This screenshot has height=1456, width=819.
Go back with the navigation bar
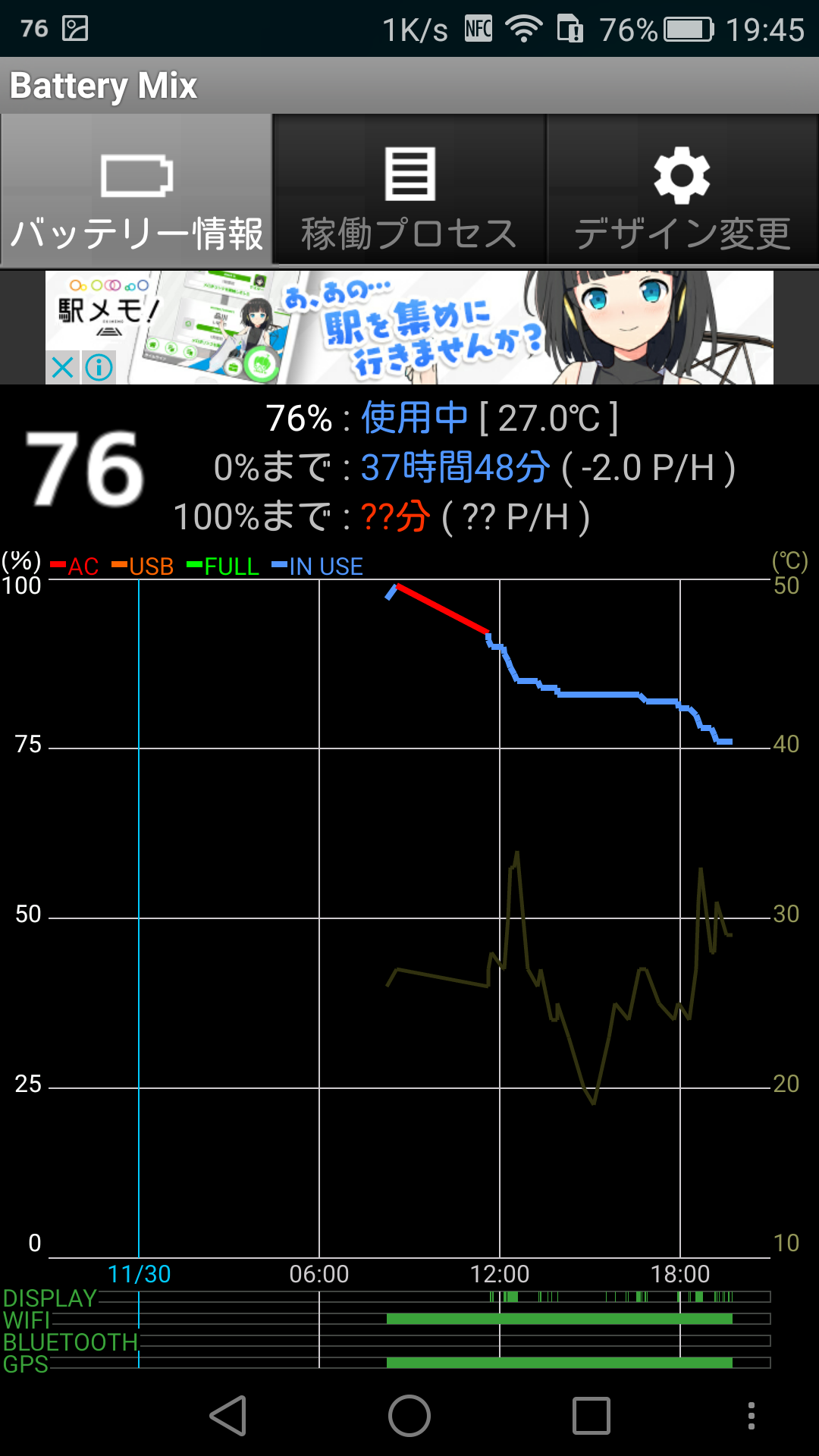[228, 1416]
